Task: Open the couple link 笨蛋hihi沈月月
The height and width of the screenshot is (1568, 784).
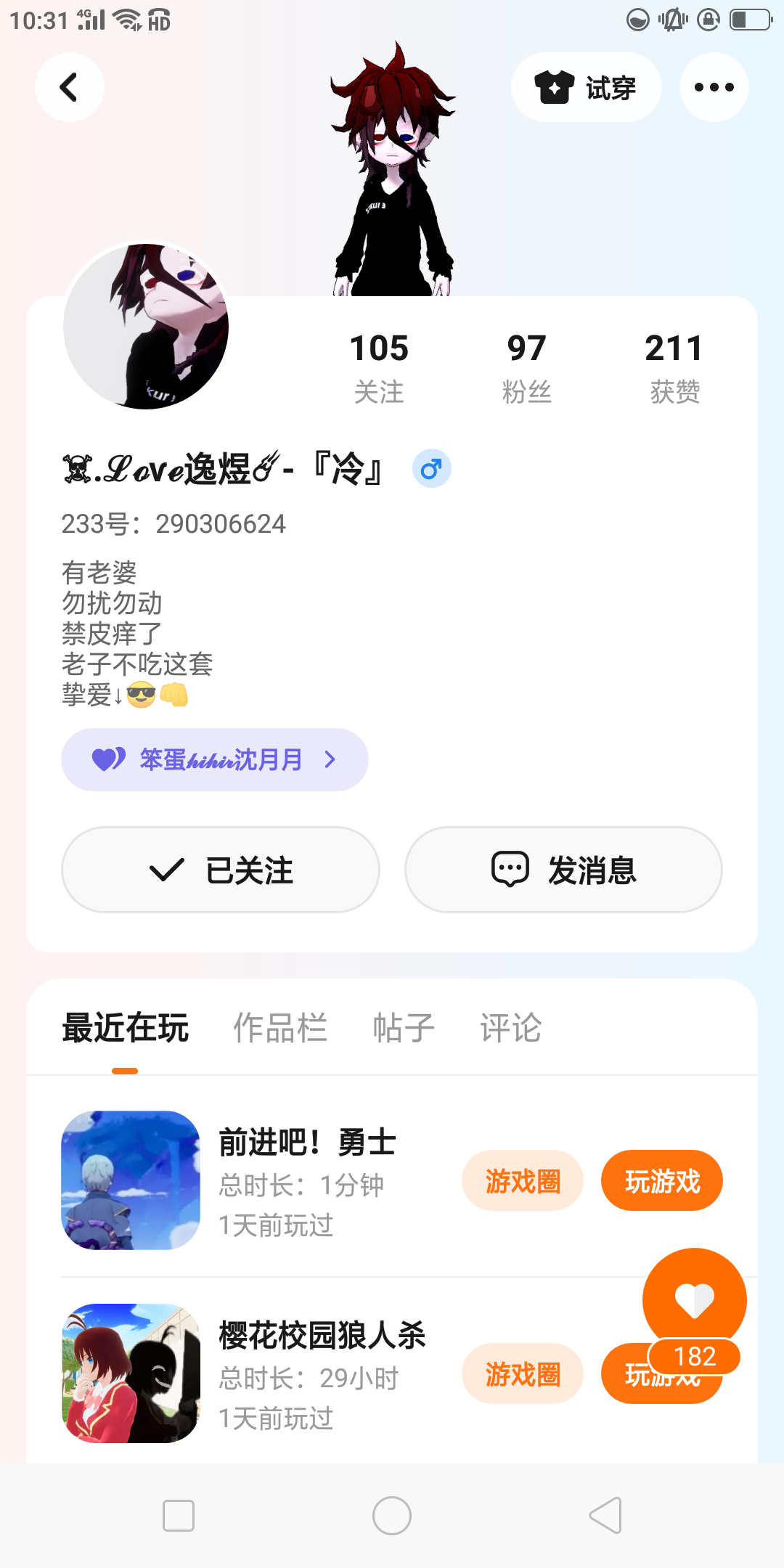Action: coord(214,759)
